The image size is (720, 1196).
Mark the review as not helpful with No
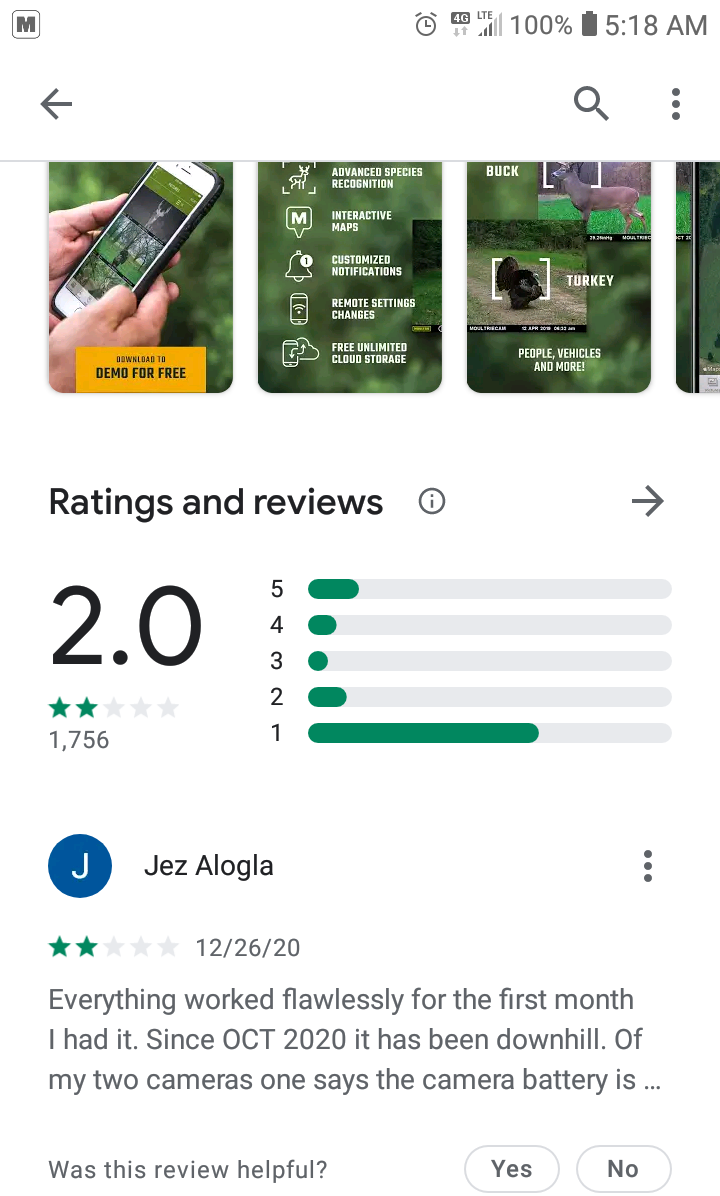point(623,1169)
